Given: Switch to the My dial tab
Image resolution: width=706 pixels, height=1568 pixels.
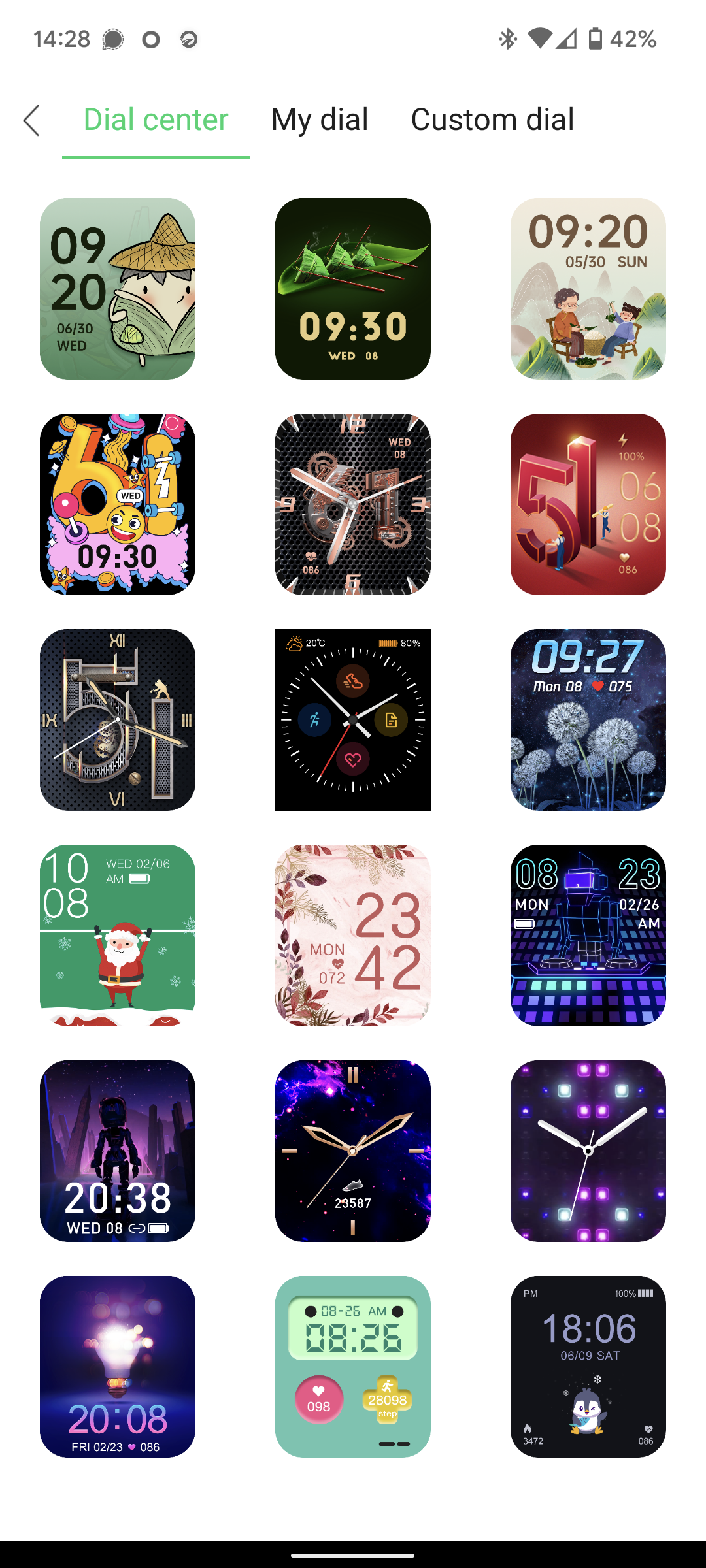Looking at the screenshot, I should click(320, 120).
